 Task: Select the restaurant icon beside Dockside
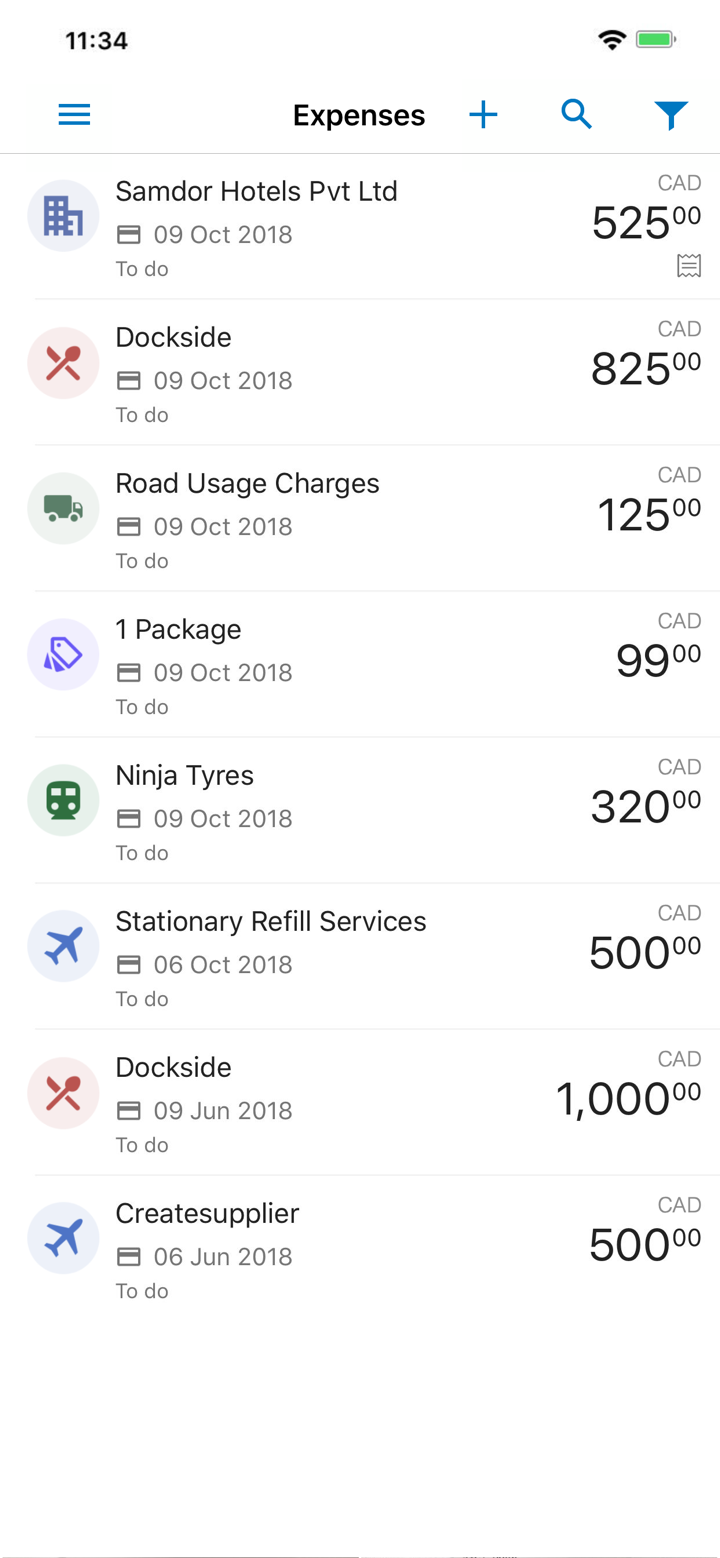tap(62, 361)
